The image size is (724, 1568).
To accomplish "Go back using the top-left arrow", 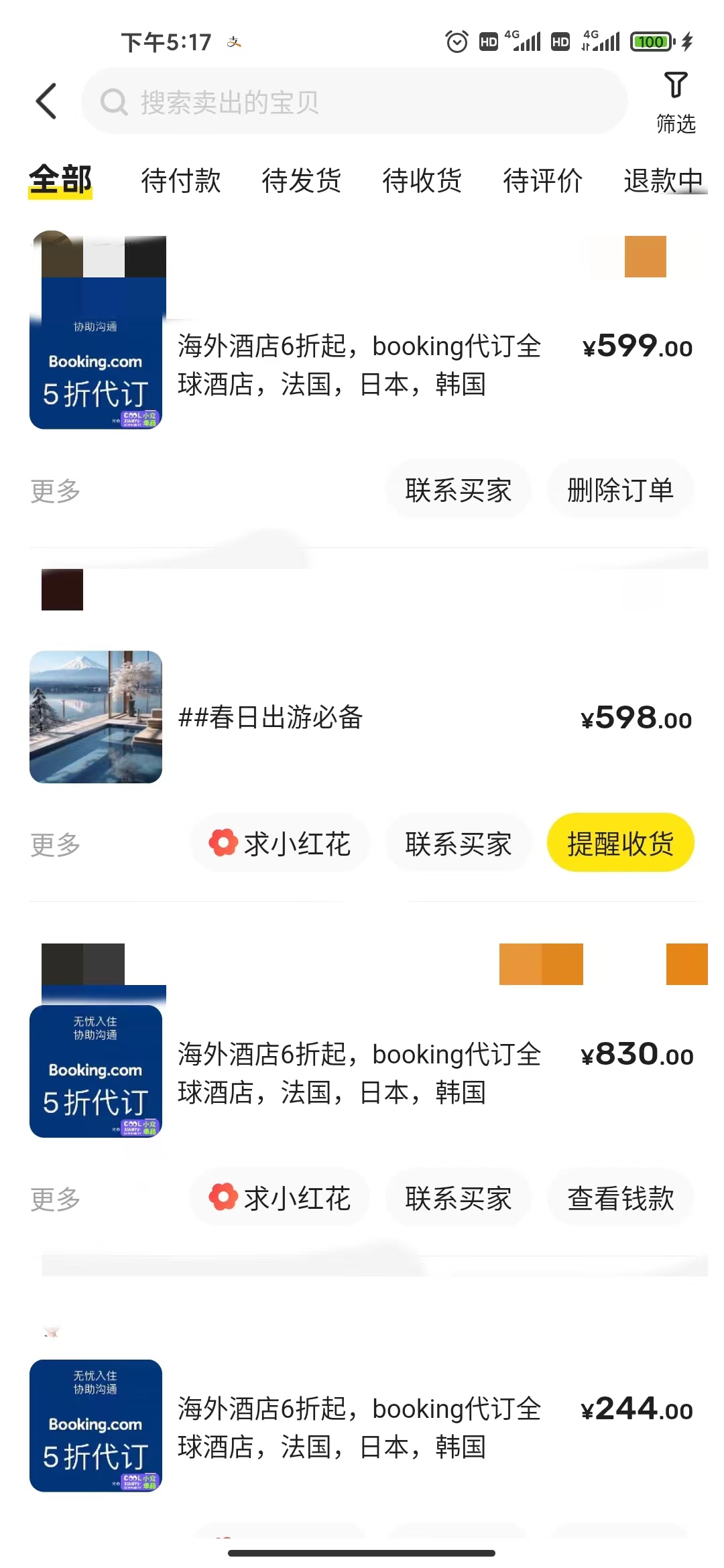I will click(46, 101).
